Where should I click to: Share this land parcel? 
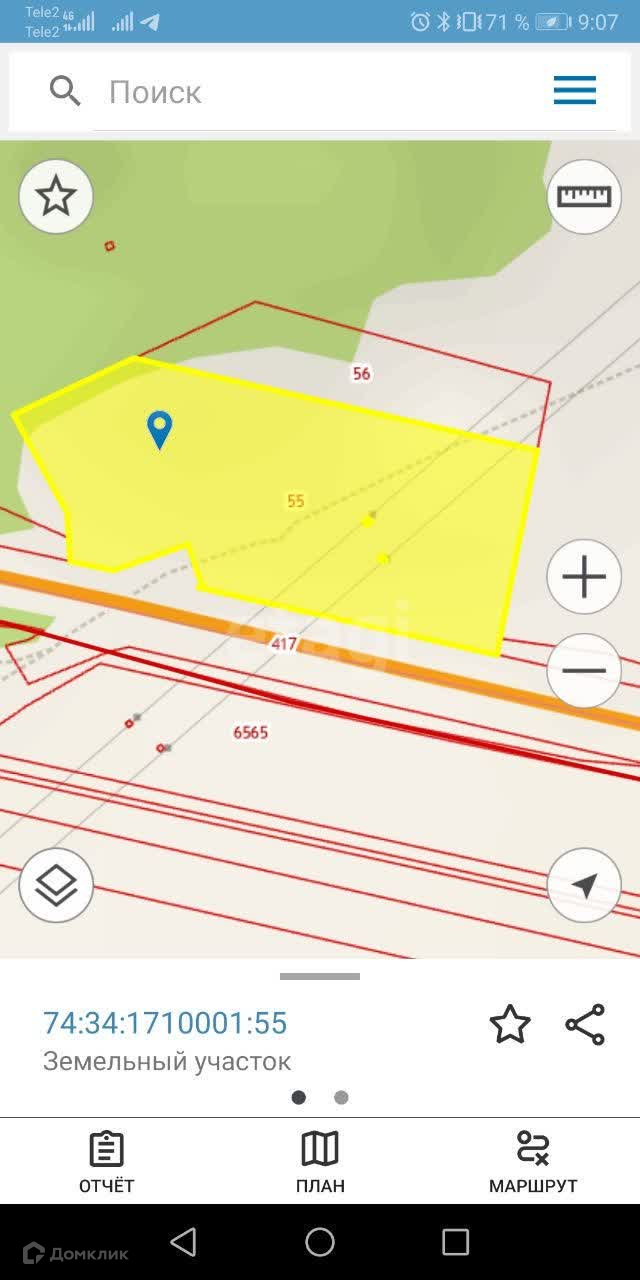585,1025
